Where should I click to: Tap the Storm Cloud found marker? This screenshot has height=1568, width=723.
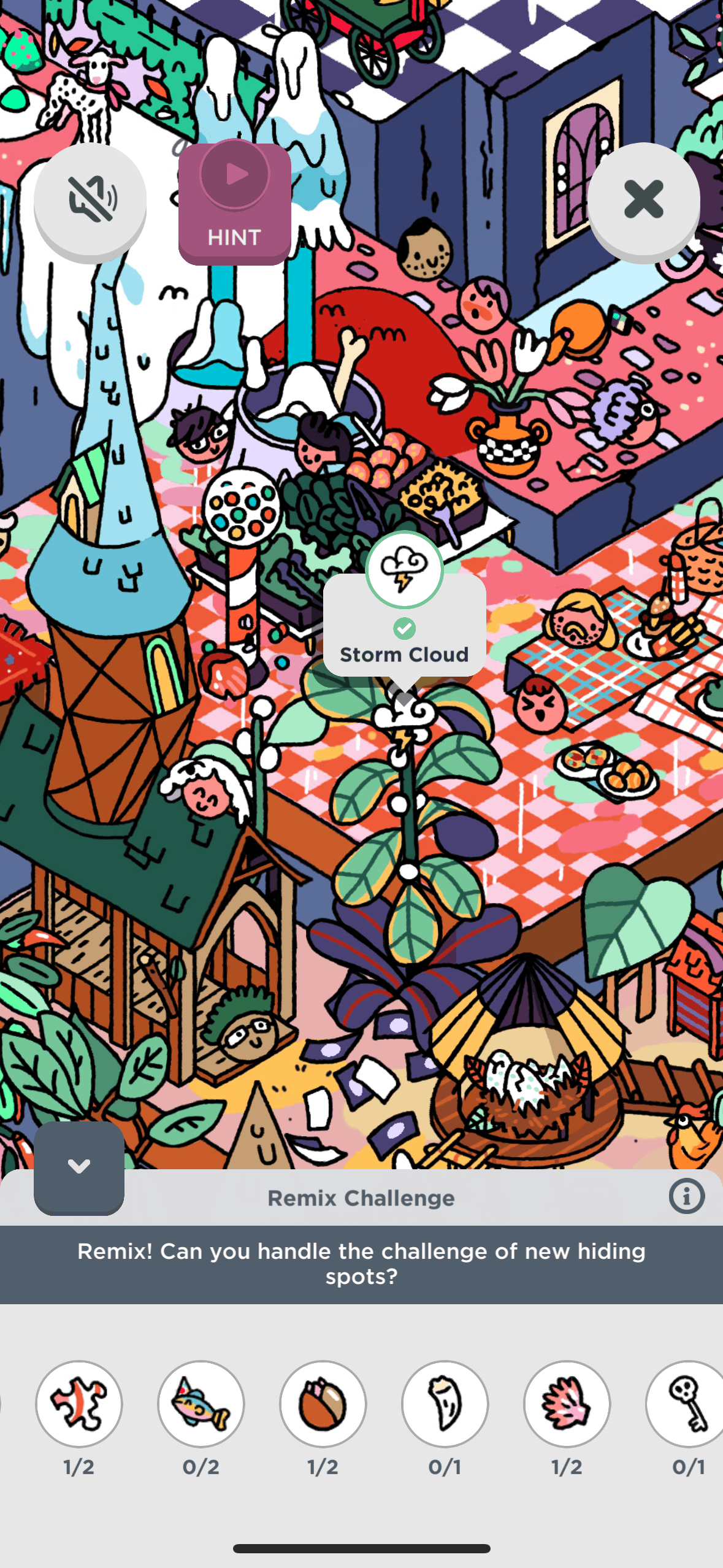click(404, 571)
